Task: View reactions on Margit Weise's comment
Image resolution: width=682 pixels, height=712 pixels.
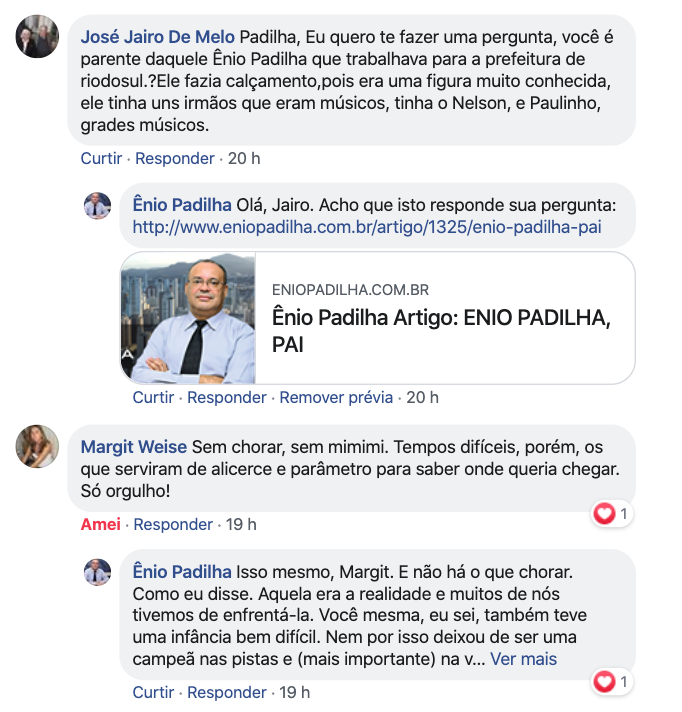Action: coord(610,514)
